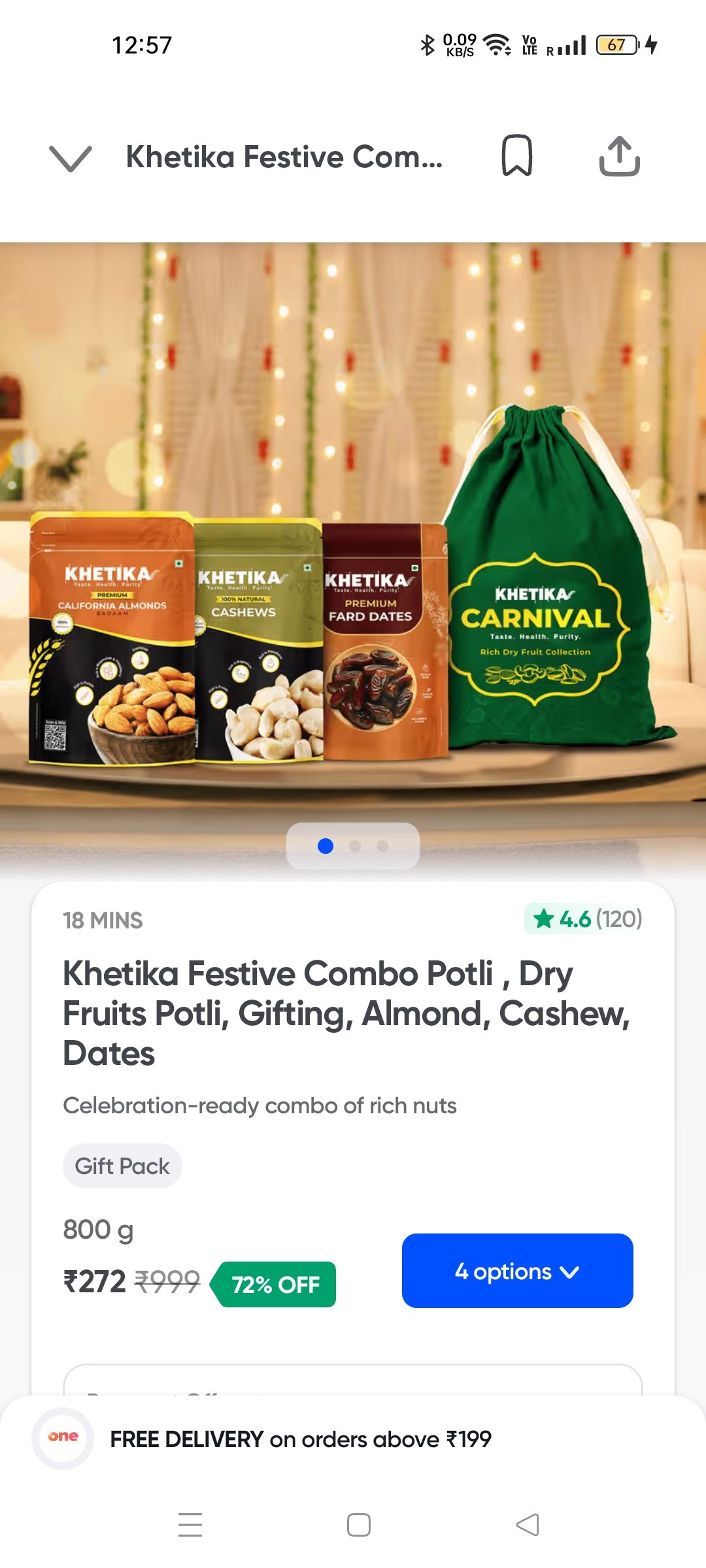Go back using the system back button

coord(527,1525)
